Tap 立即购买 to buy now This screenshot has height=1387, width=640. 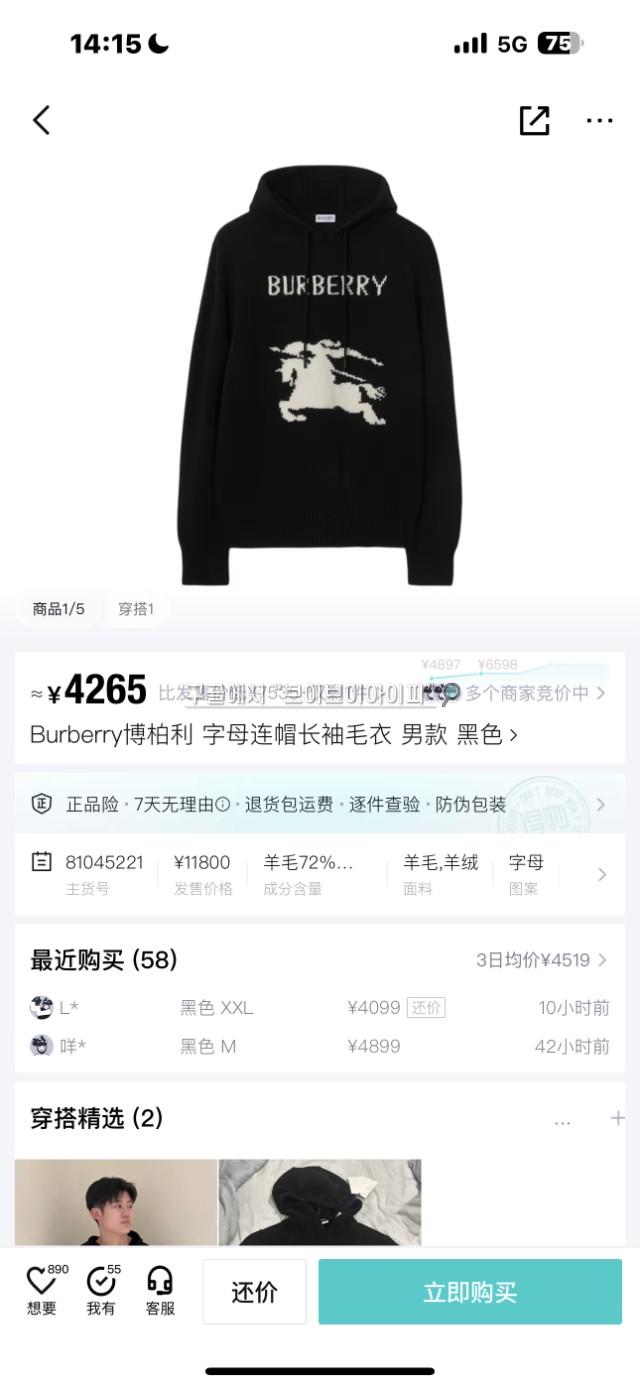tap(470, 1292)
